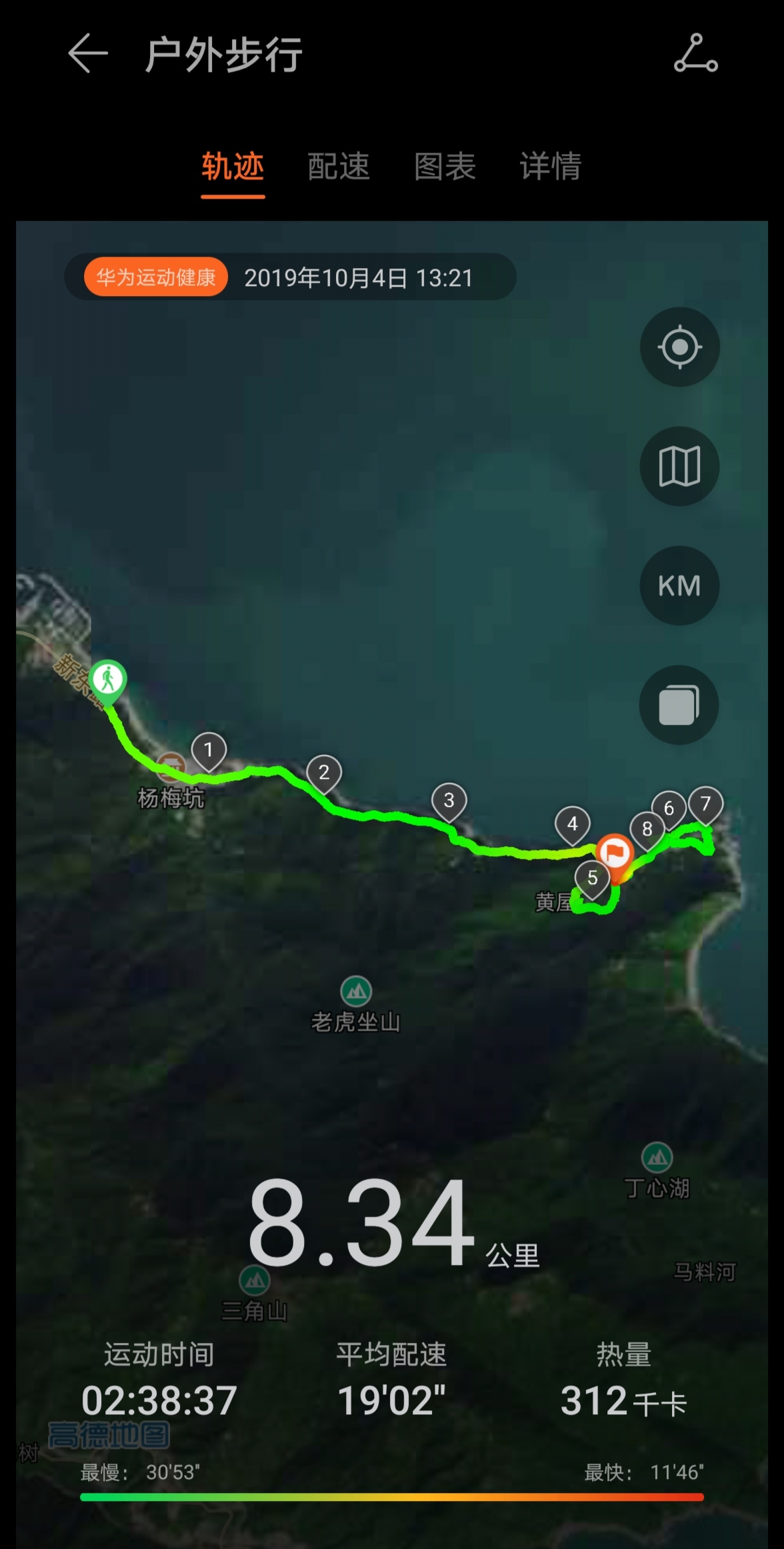The image size is (784, 1549).
Task: Go back using the back arrow
Action: coord(88,53)
